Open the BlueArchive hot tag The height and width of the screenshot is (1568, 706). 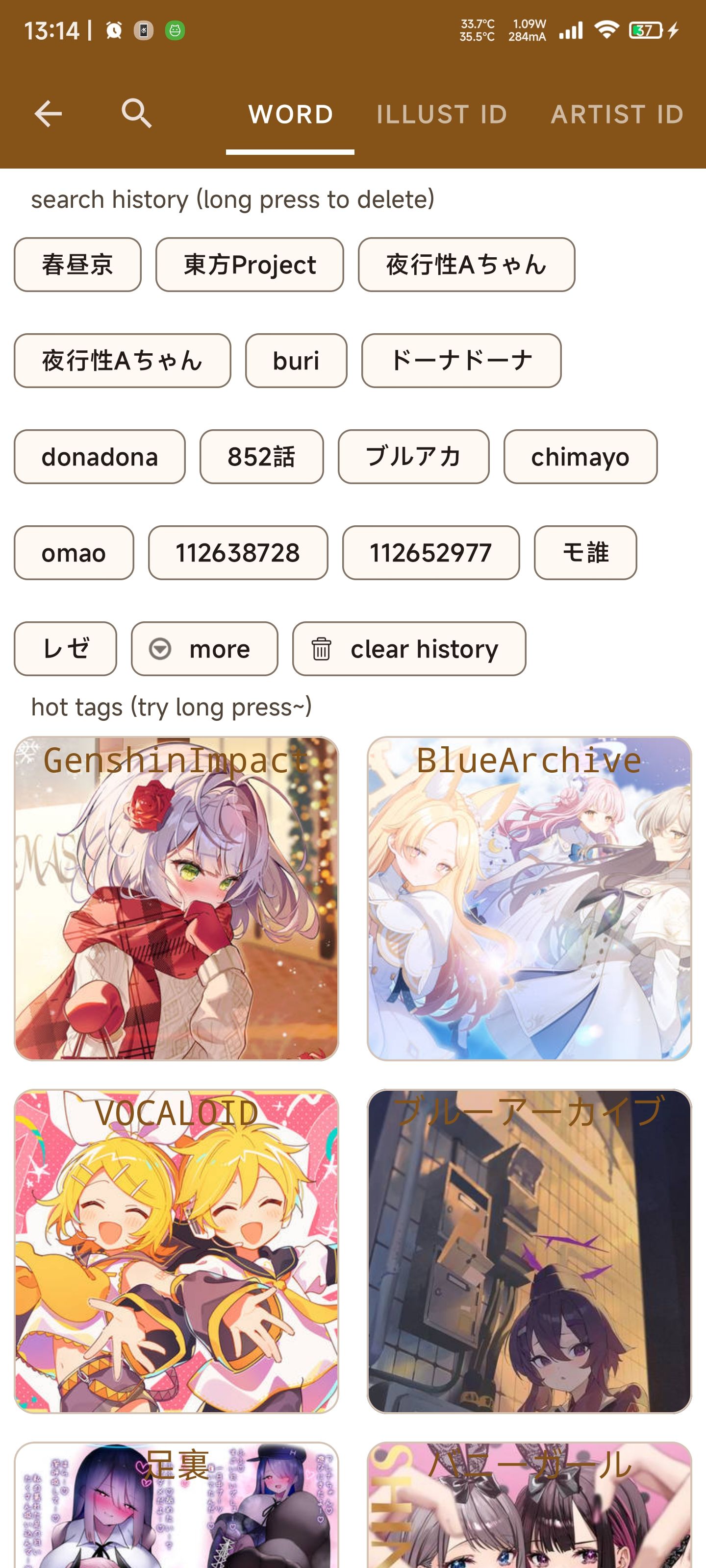529,899
